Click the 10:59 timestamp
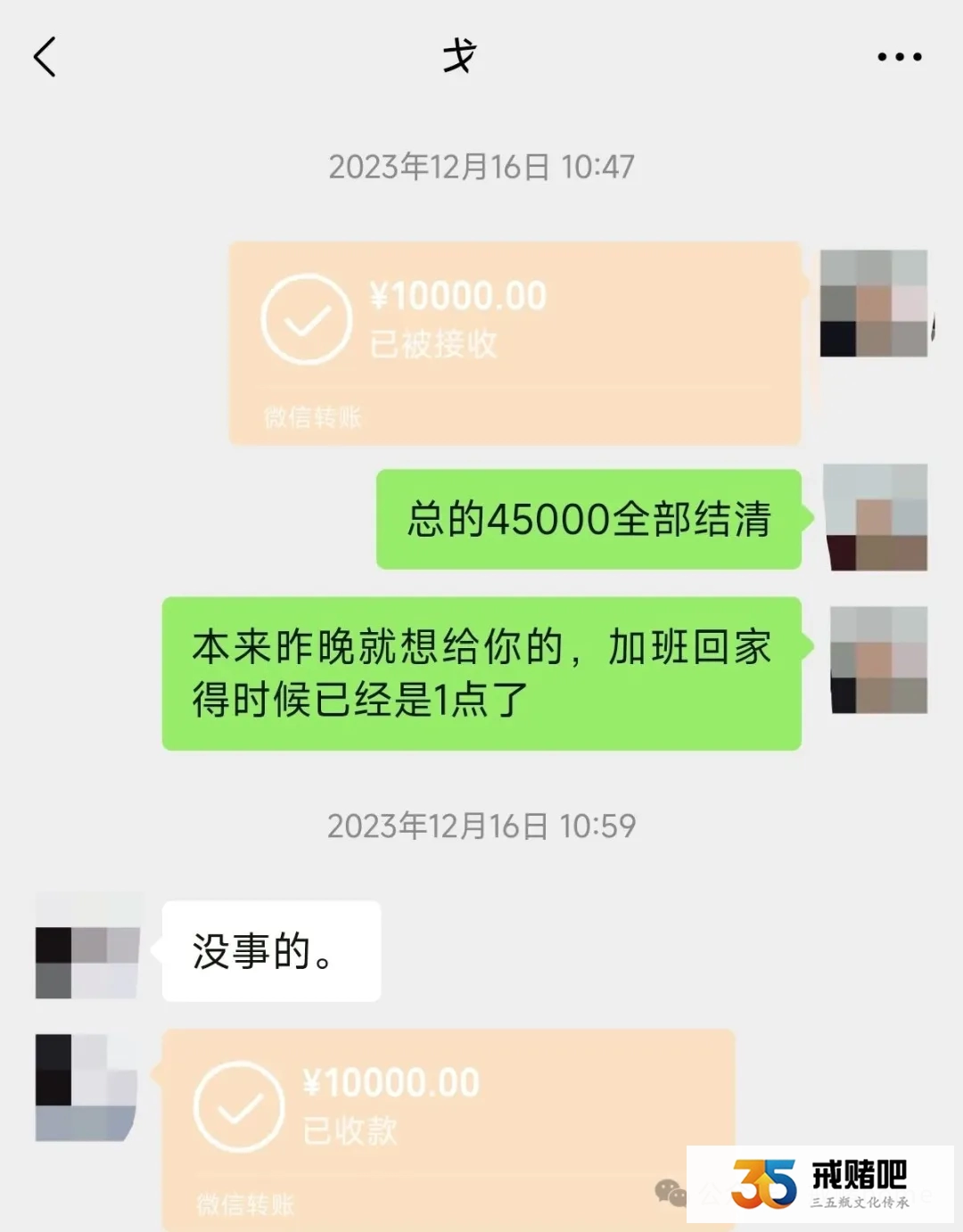The width and height of the screenshot is (963, 1232). (x=481, y=826)
